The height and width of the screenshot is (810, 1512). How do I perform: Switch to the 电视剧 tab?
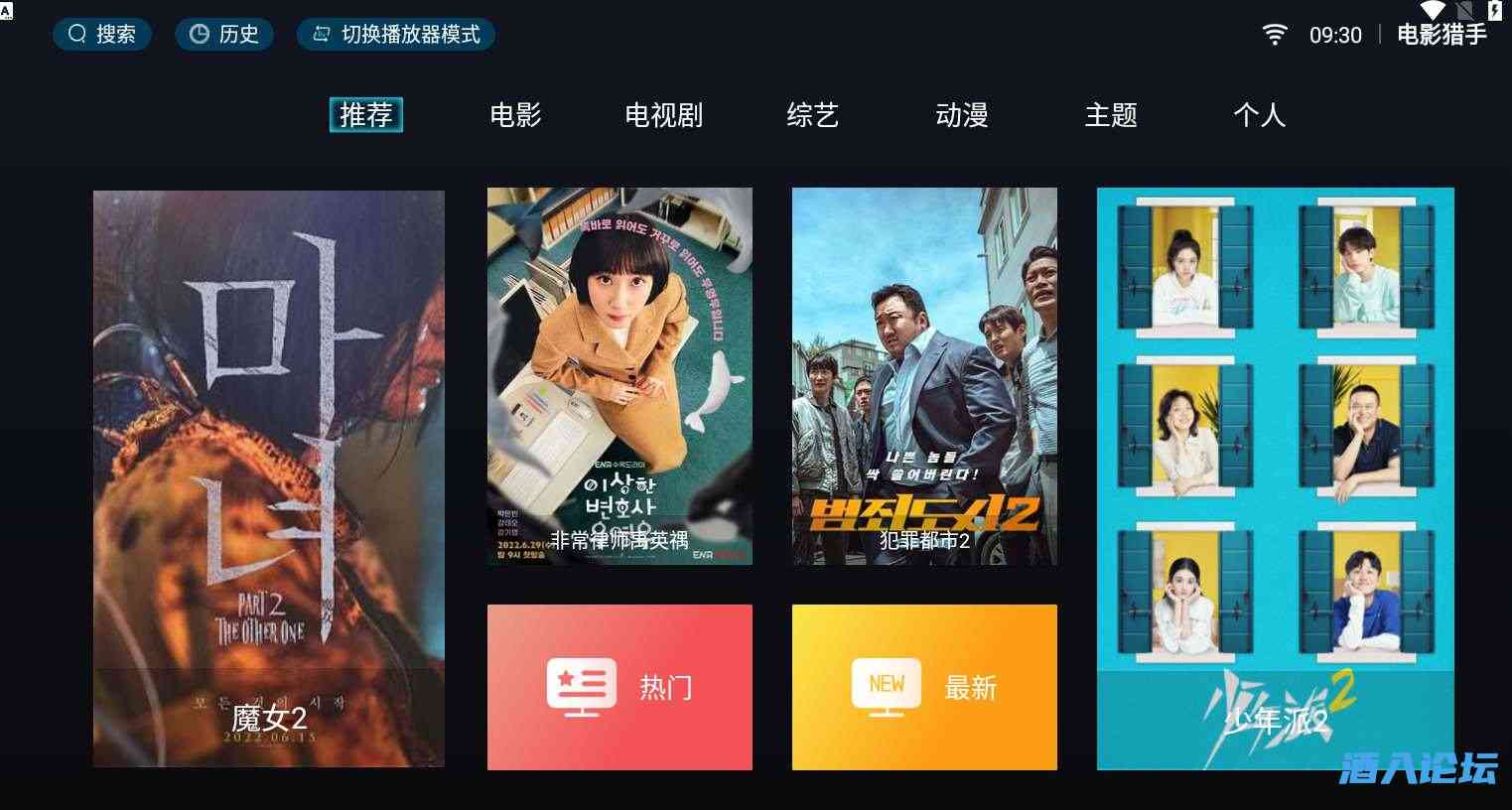coord(663,115)
